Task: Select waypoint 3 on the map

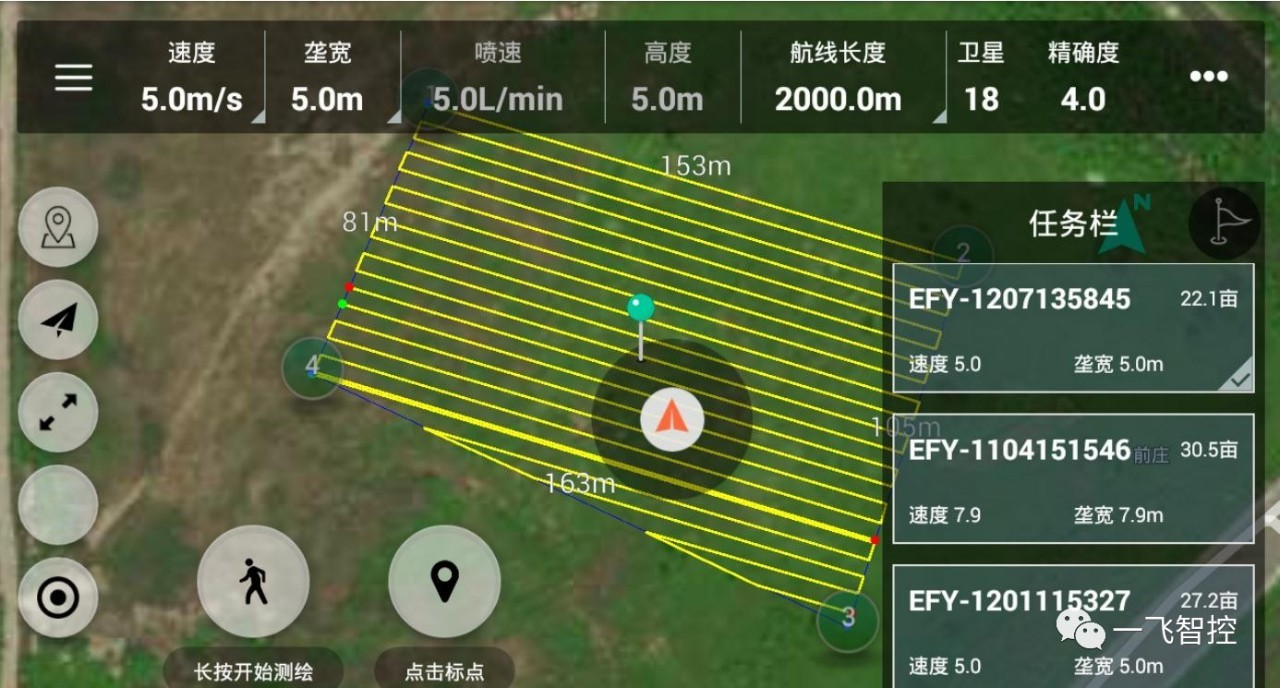Action: pos(847,618)
